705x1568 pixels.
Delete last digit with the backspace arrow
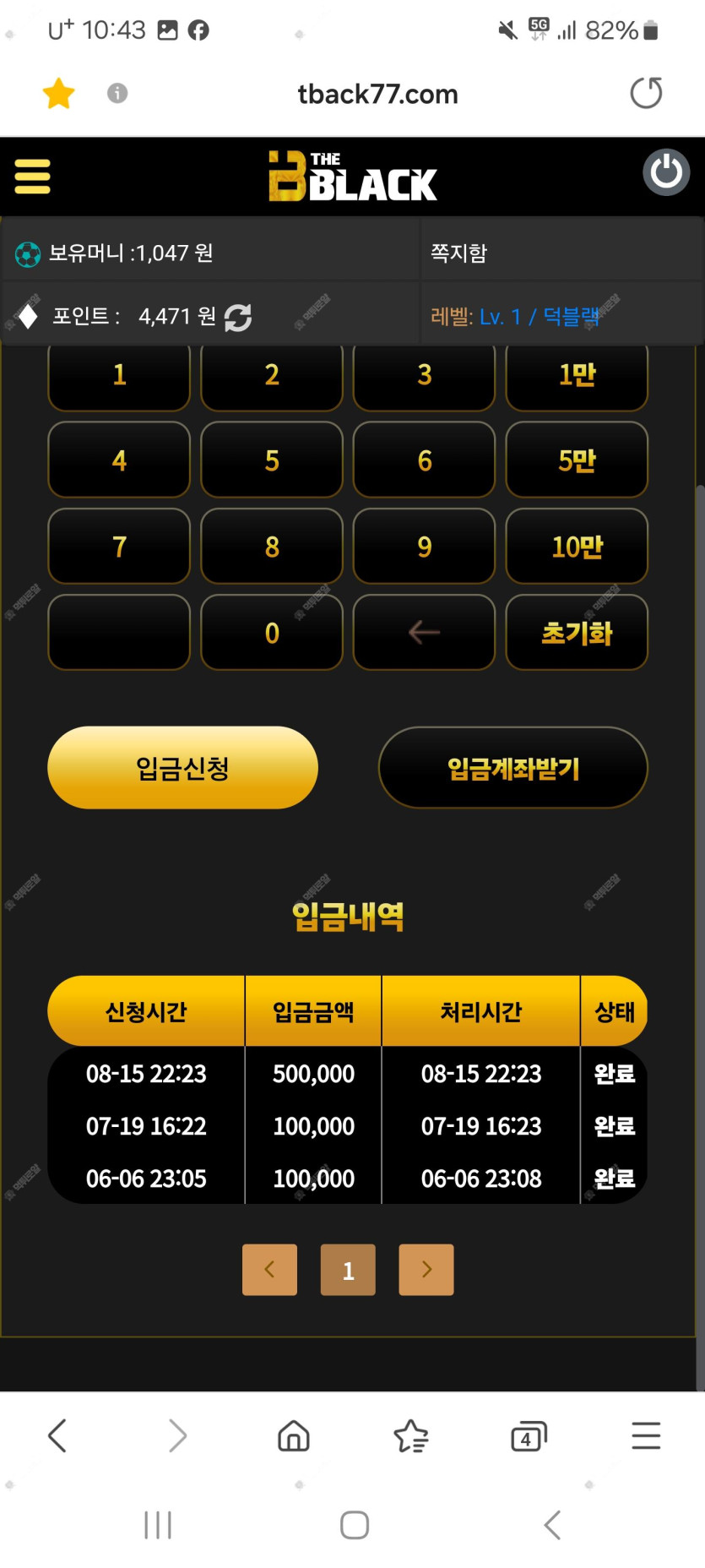pyautogui.click(x=424, y=633)
